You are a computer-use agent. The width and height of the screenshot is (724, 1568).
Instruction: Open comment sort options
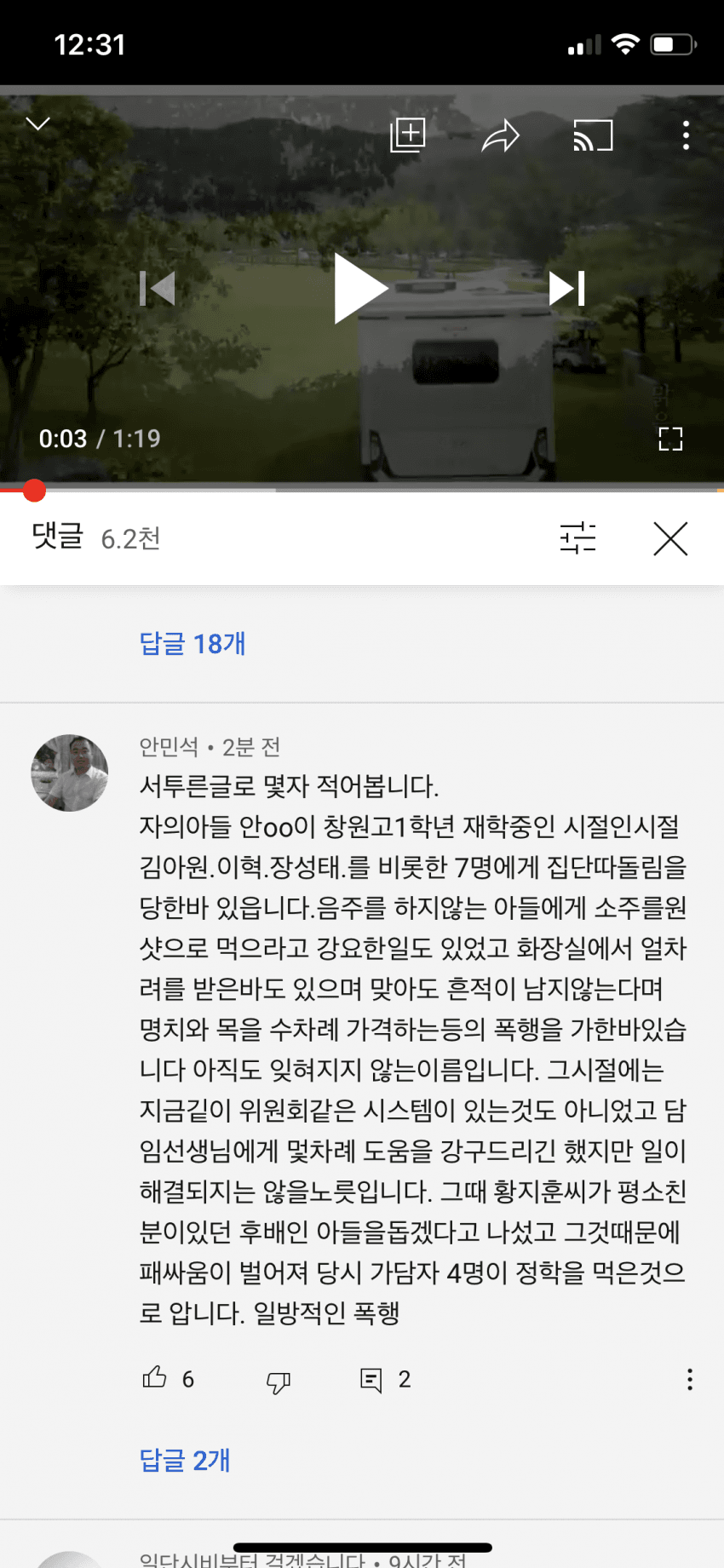point(577,538)
